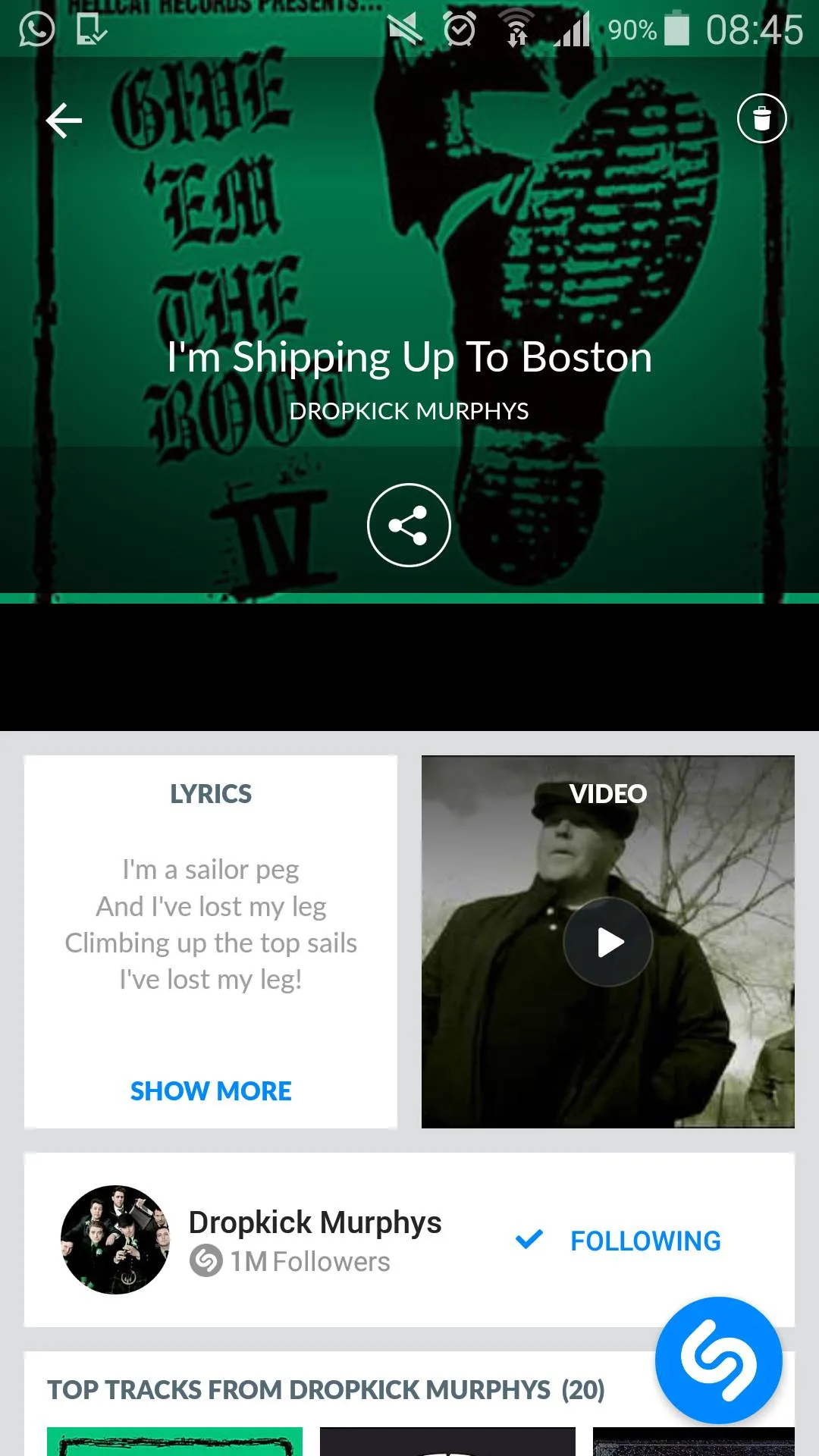Show more lyrics

[211, 1091]
